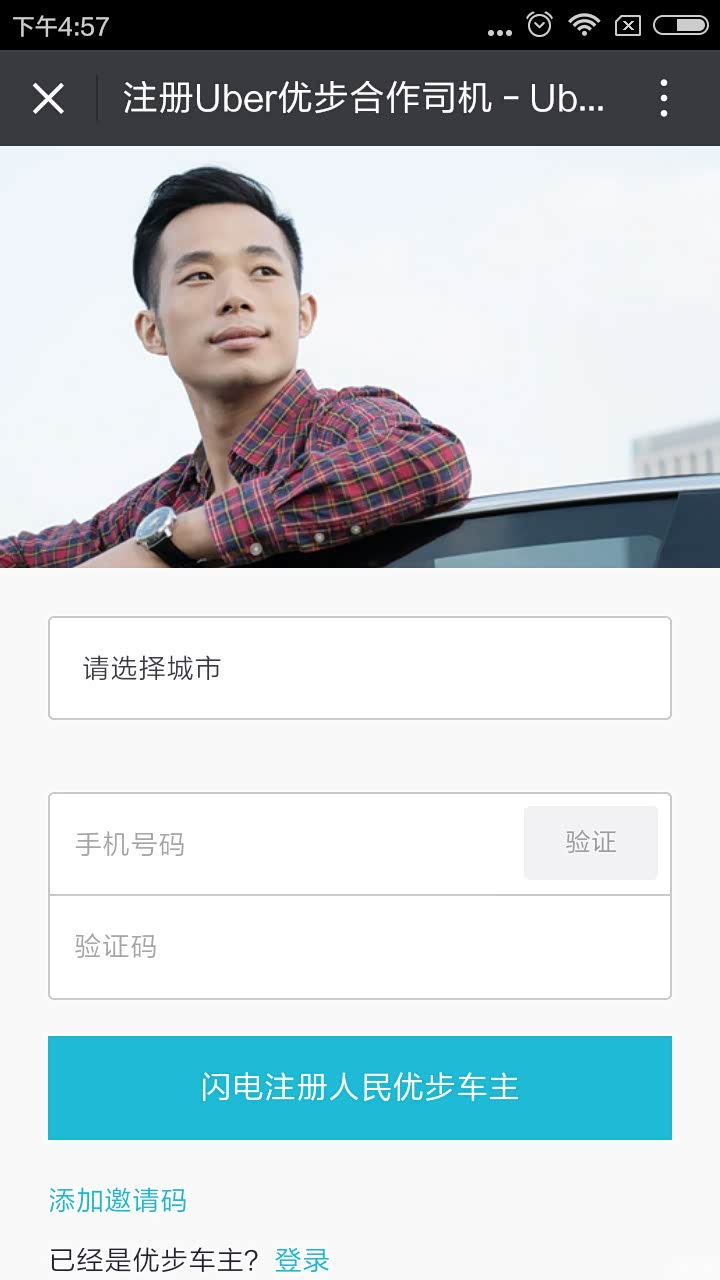This screenshot has height=1280, width=720.
Task: Tap the 验证 verification code button
Action: pyautogui.click(x=590, y=843)
